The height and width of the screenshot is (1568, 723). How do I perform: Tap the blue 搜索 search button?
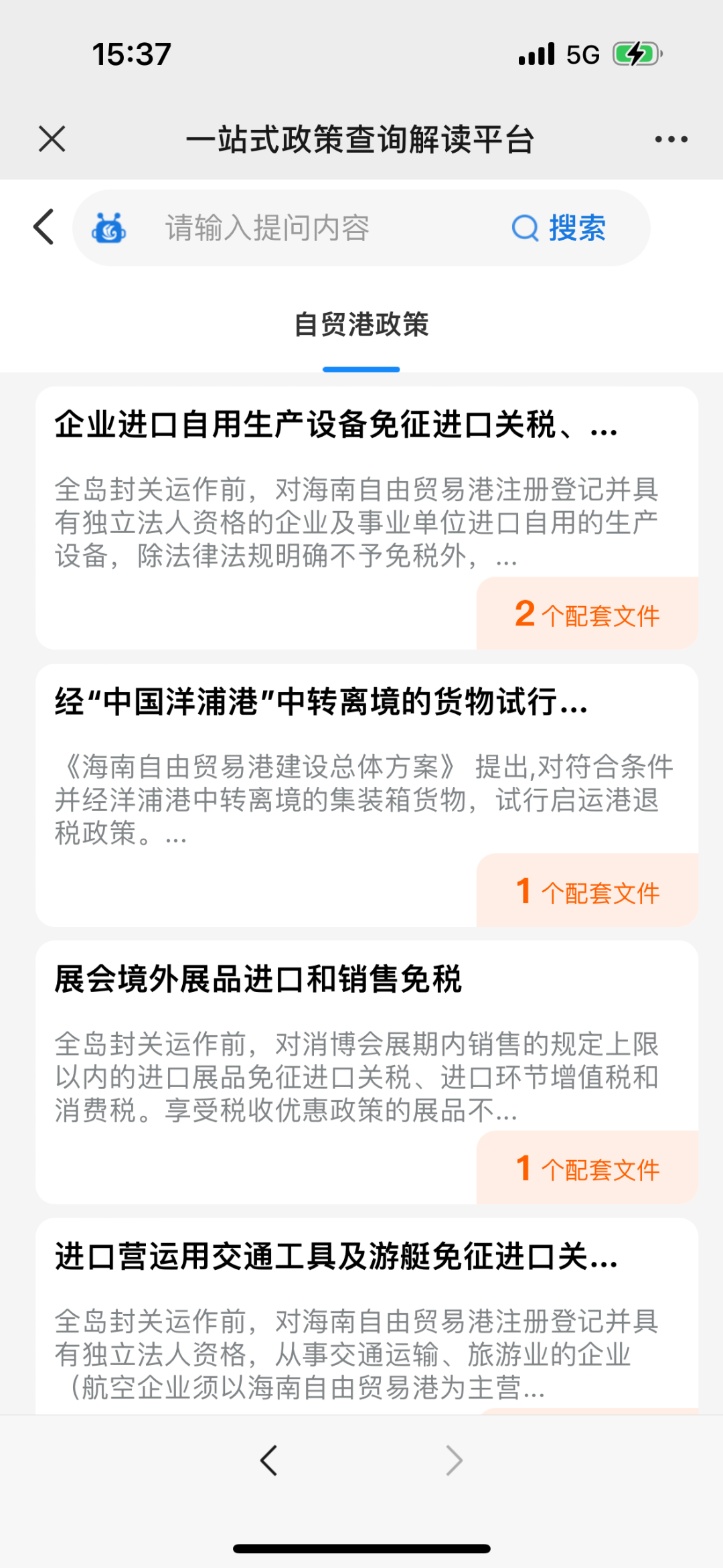coord(560,228)
